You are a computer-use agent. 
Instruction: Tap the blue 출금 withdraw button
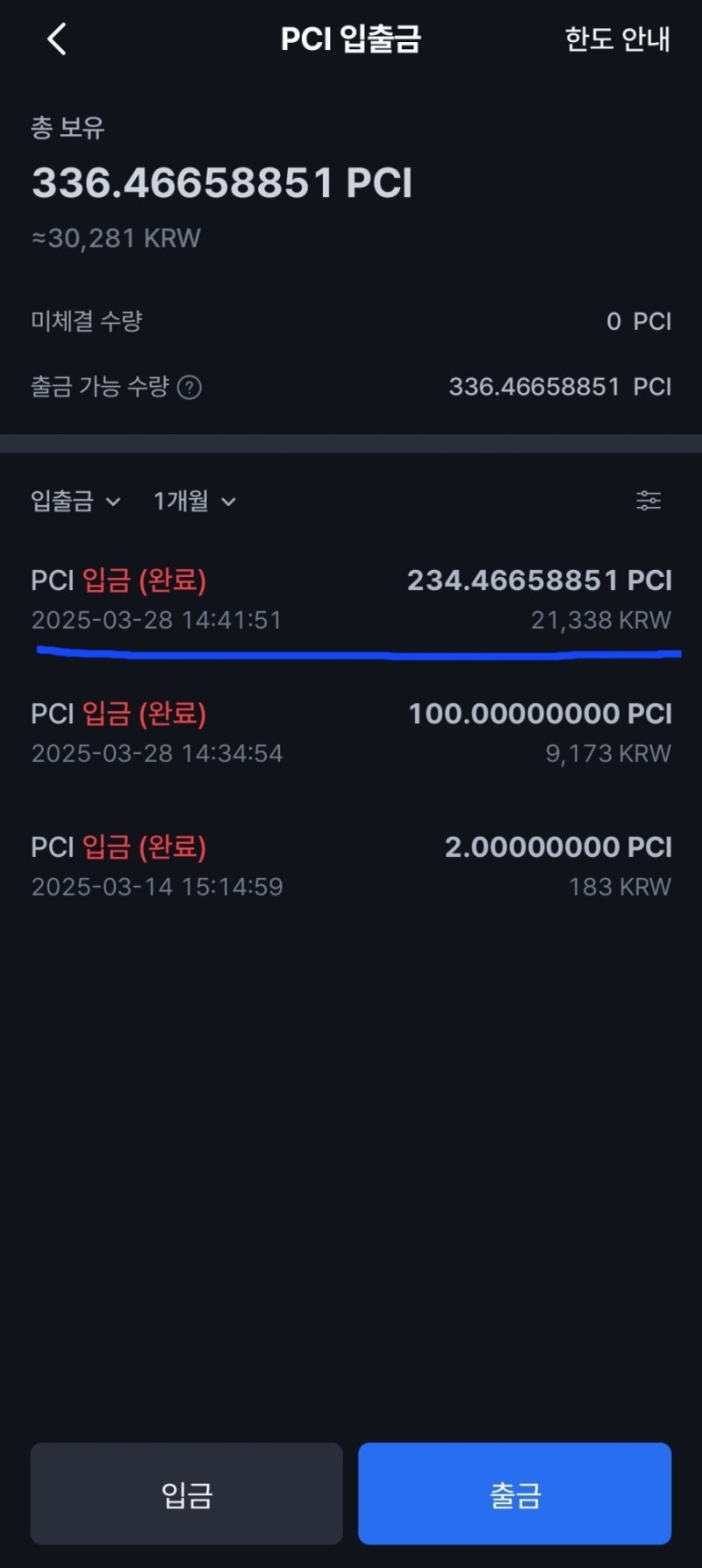point(515,1493)
